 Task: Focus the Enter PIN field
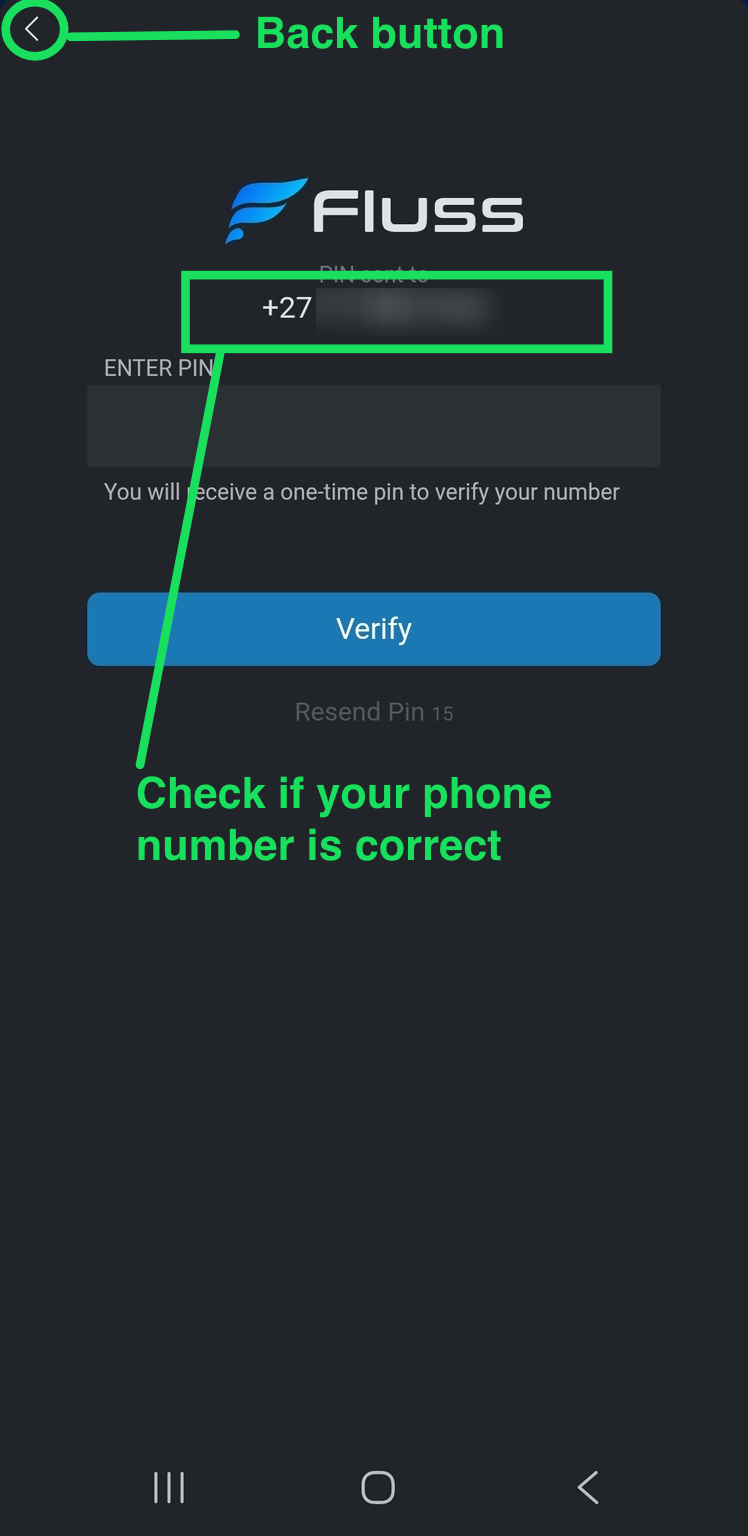pyautogui.click(x=373, y=426)
